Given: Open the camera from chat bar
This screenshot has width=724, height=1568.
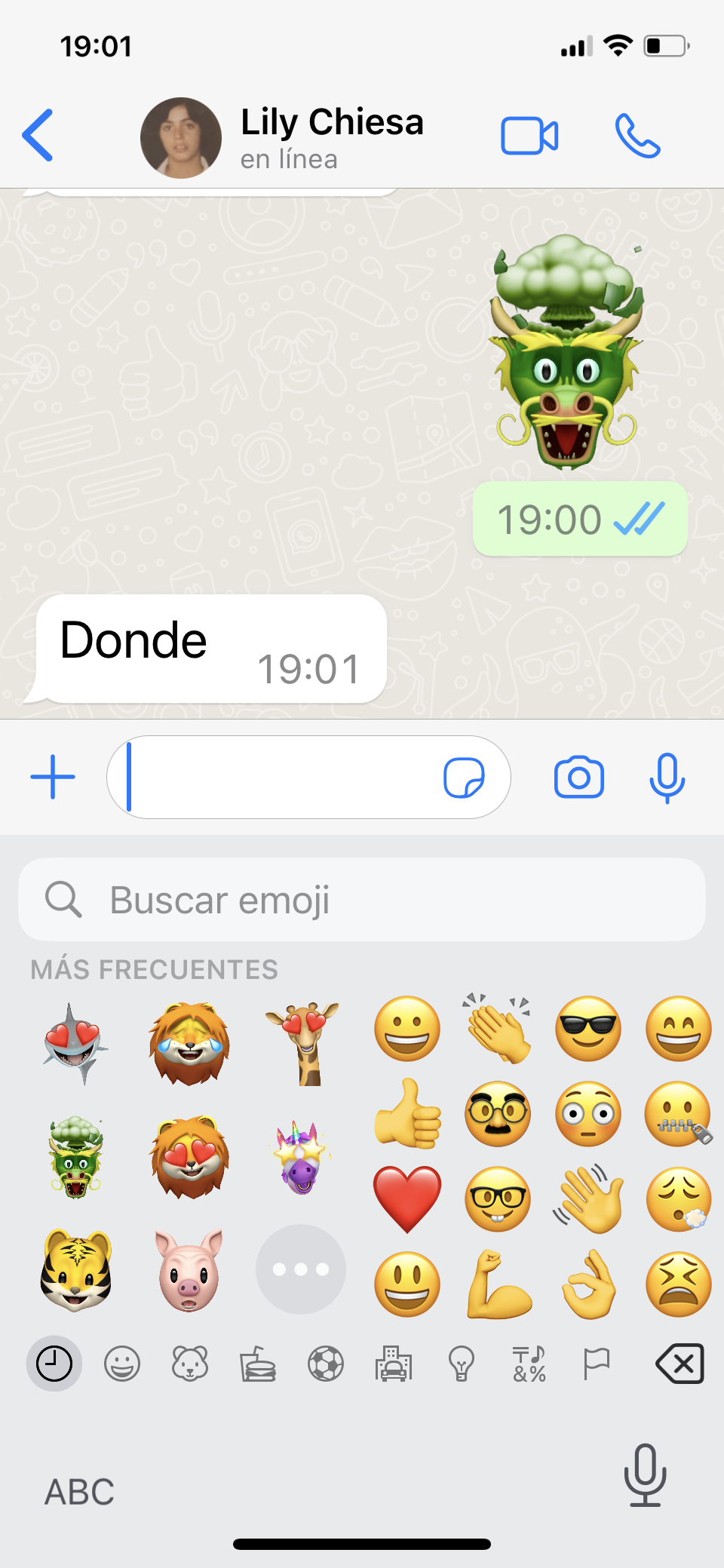Looking at the screenshot, I should tap(579, 777).
